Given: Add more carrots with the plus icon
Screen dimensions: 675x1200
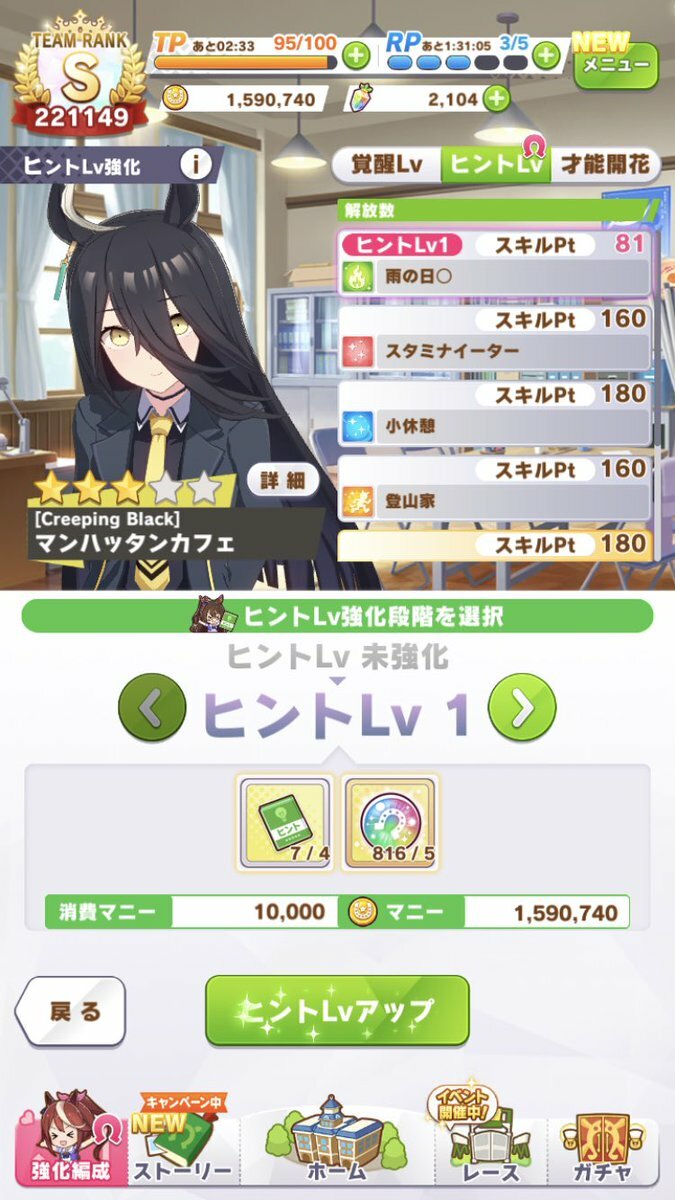Looking at the screenshot, I should pyautogui.click(x=496, y=98).
